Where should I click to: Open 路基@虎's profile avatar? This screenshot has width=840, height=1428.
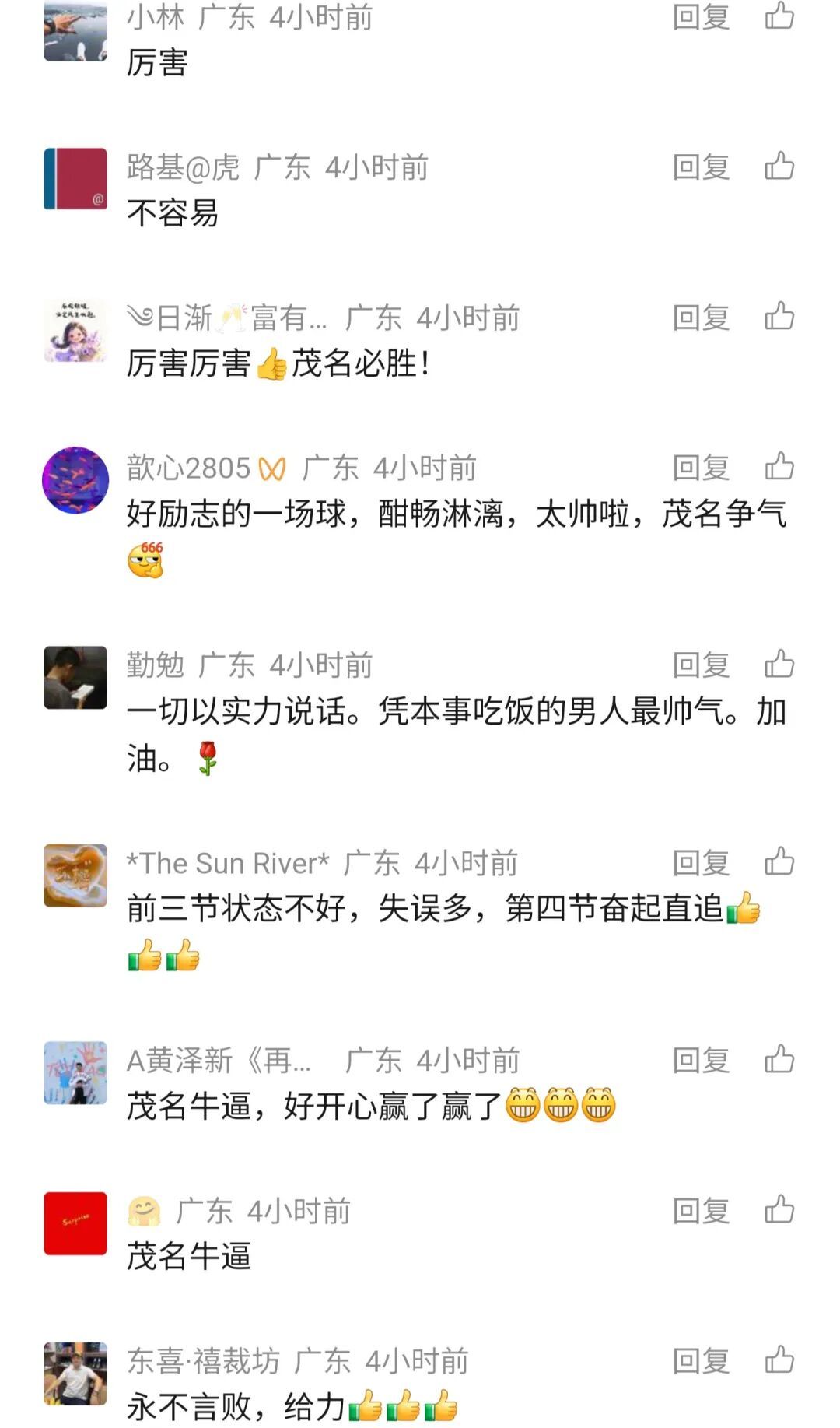(x=75, y=179)
